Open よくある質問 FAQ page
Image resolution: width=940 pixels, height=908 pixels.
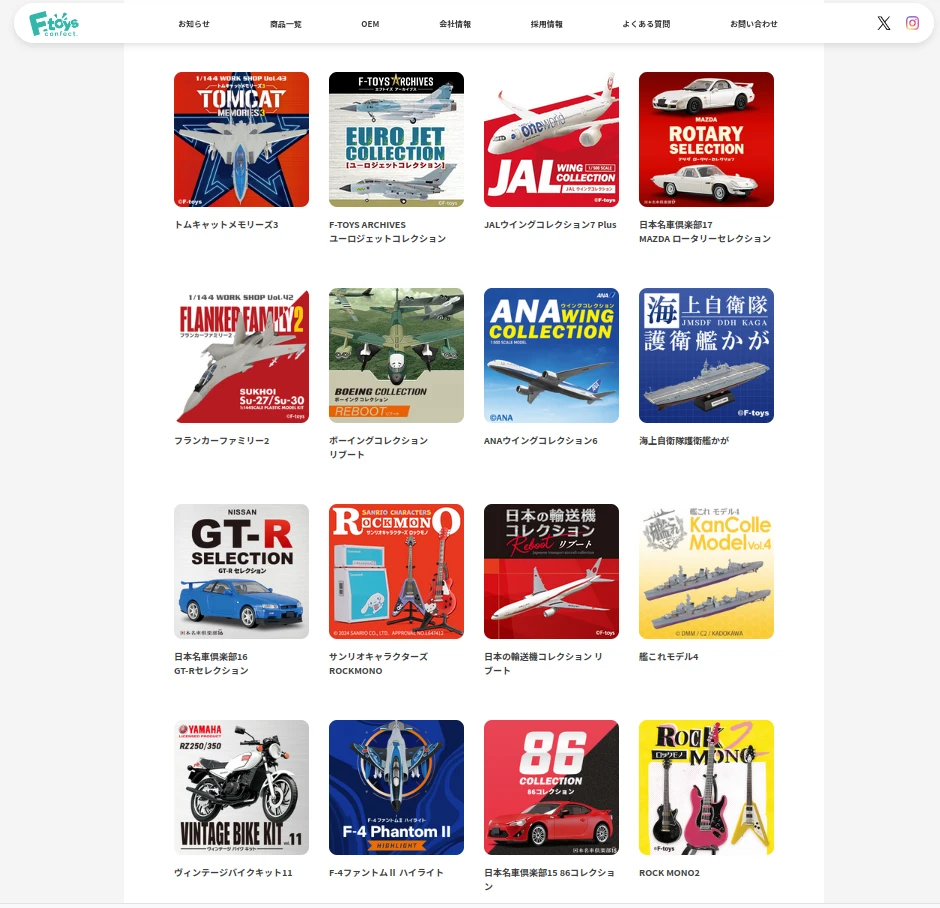646,24
